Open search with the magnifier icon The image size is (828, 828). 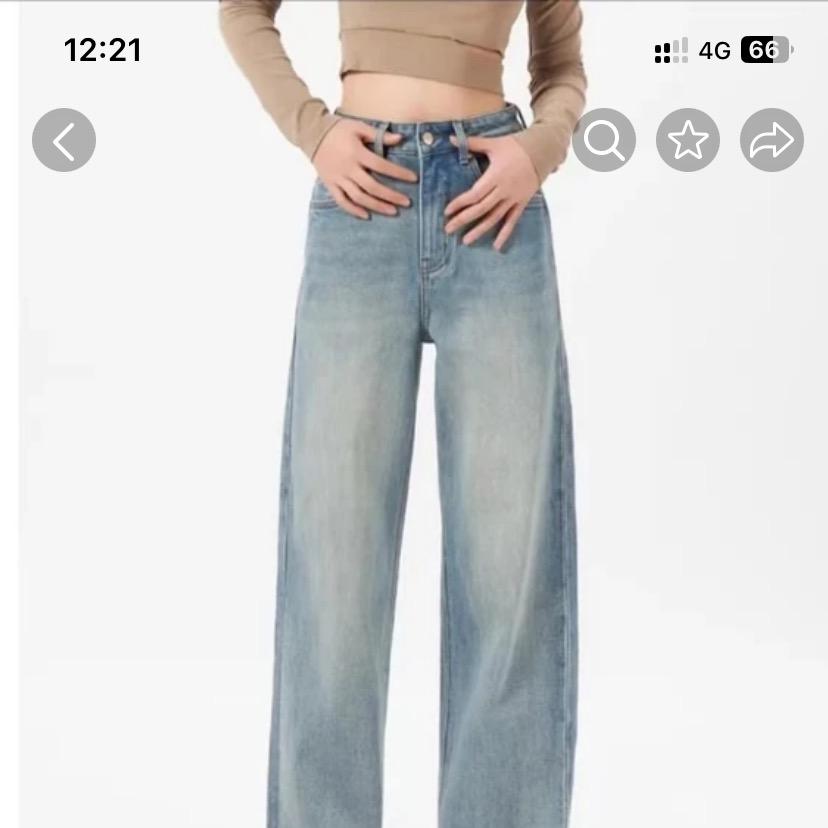click(604, 140)
